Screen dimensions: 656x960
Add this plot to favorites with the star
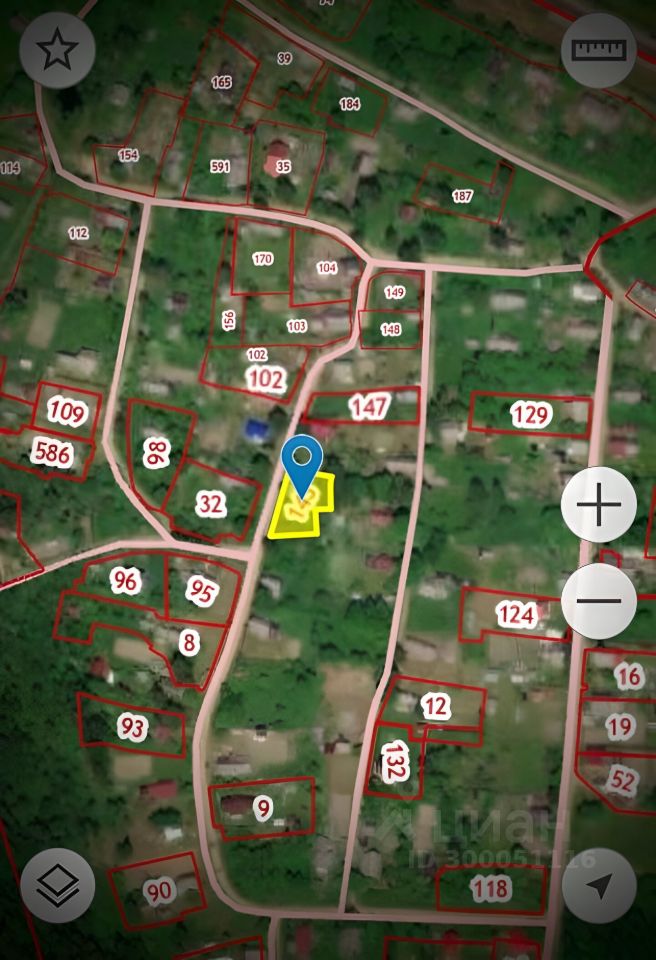[x=57, y=51]
